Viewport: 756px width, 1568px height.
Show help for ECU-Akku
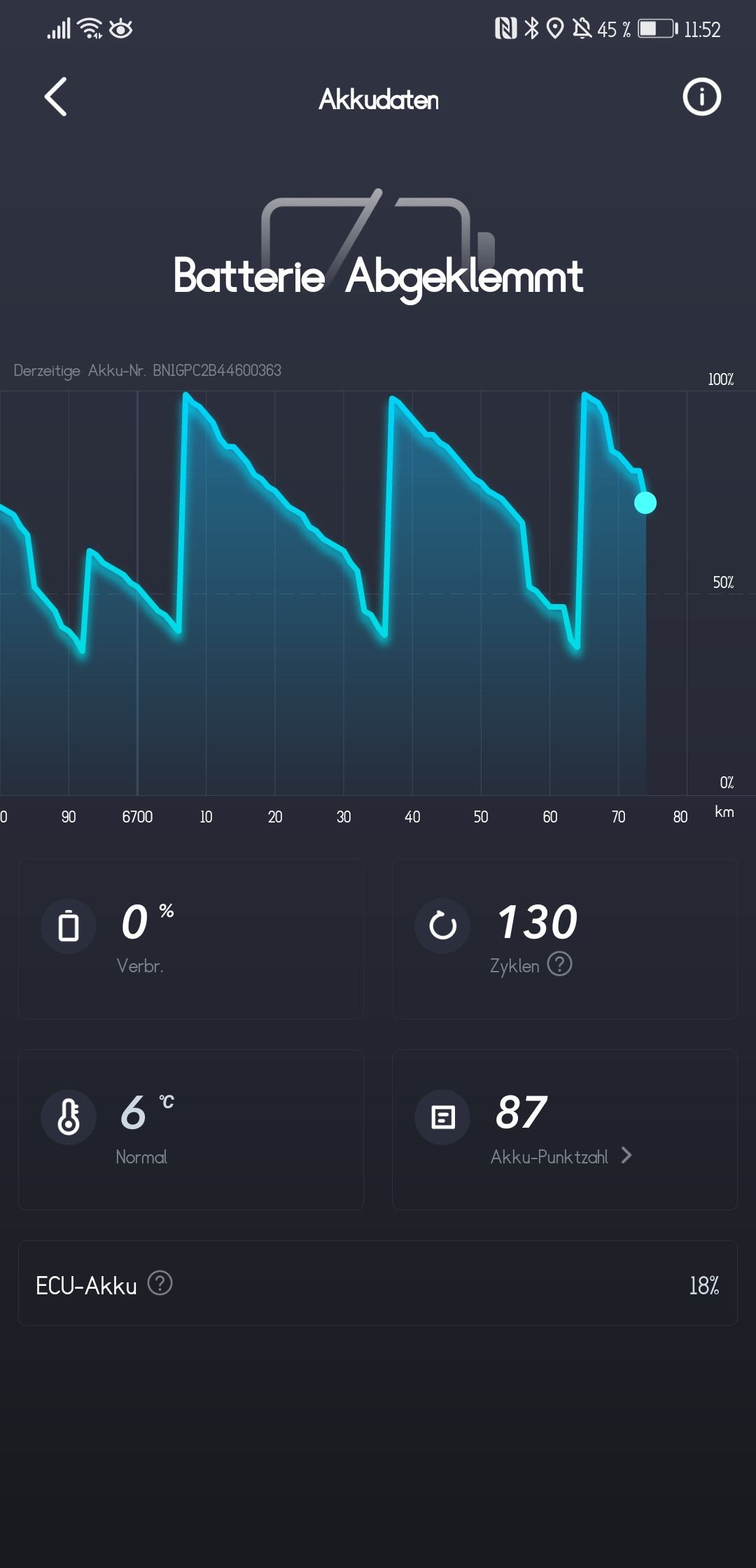tap(160, 1283)
